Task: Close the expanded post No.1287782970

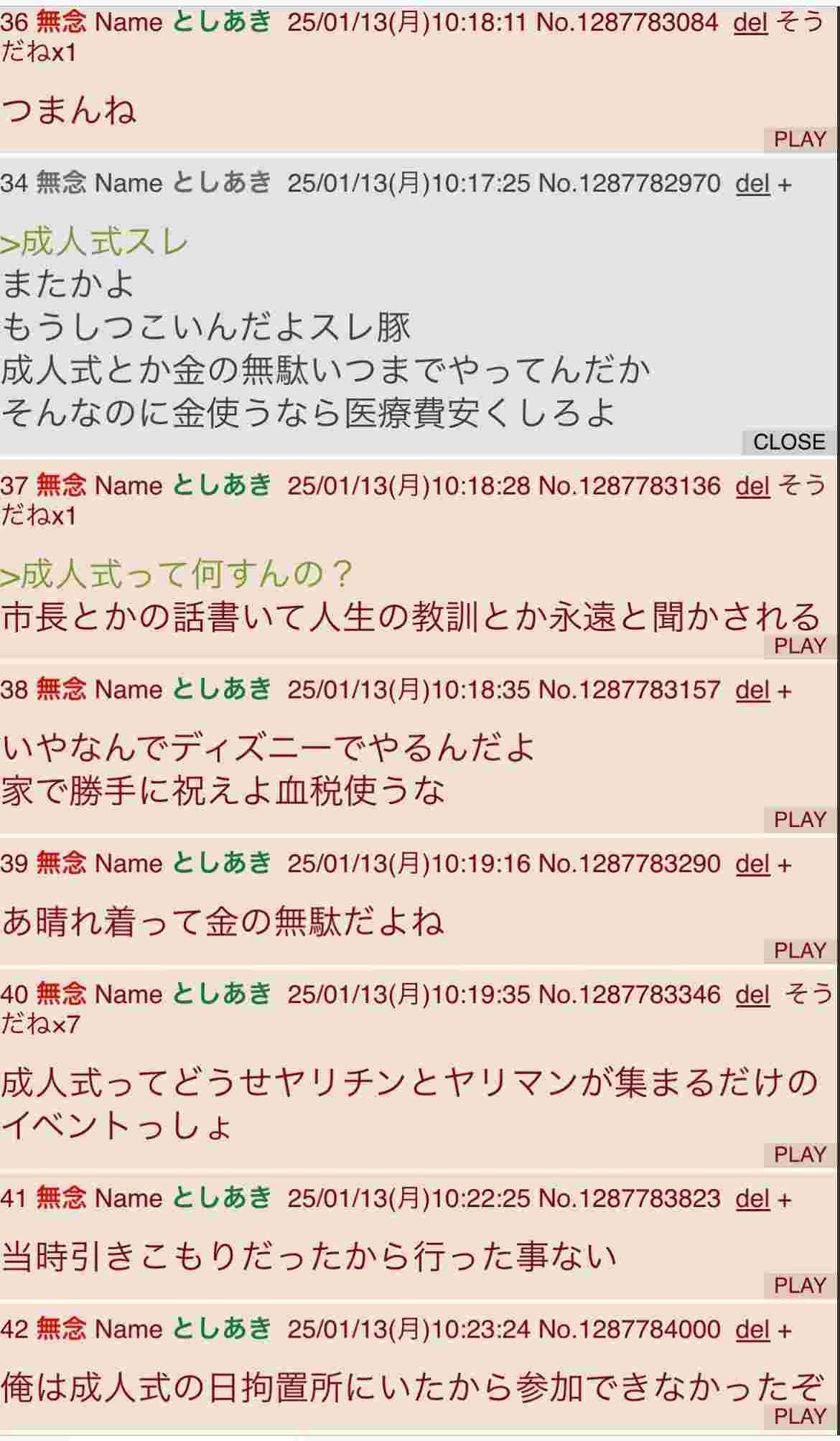Action: [788, 442]
